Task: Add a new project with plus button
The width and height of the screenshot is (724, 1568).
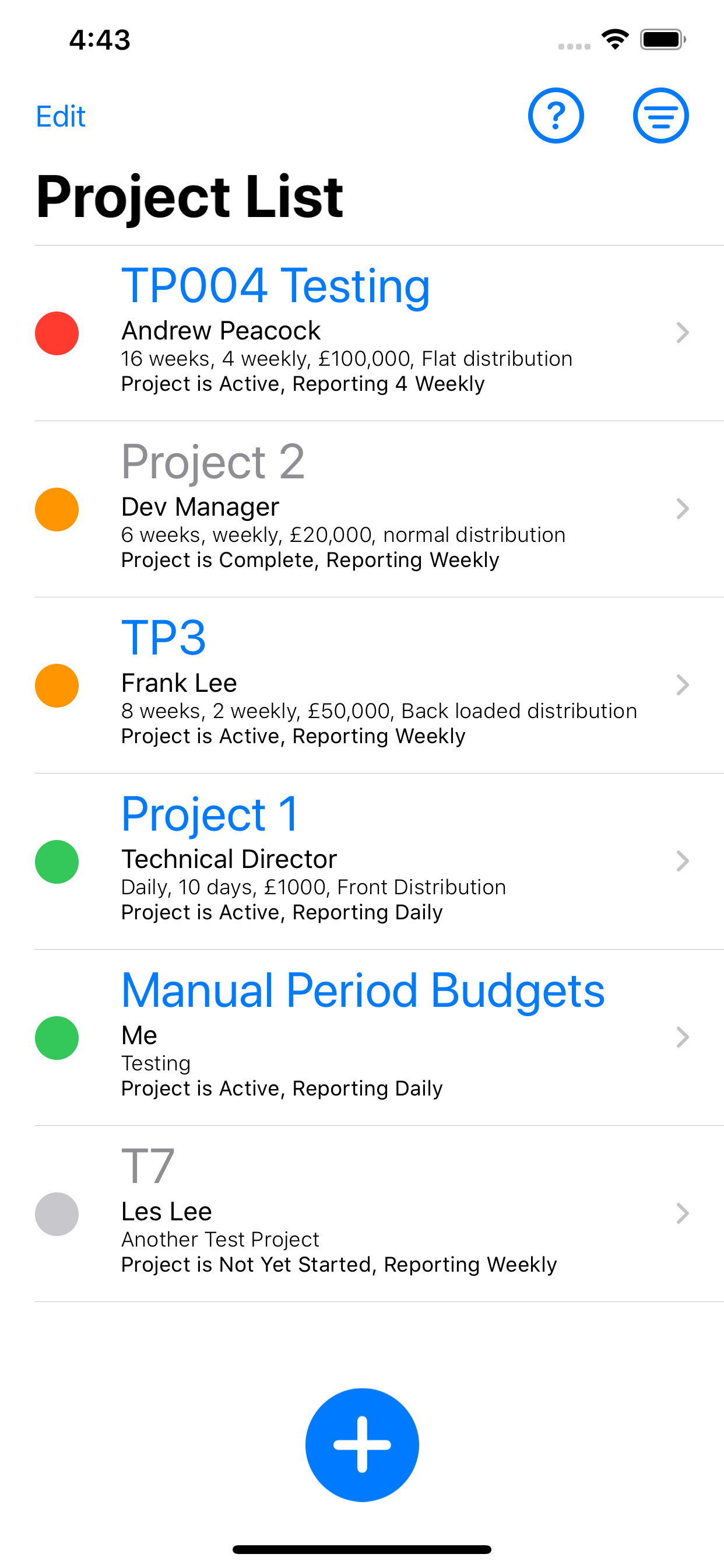Action: pyautogui.click(x=362, y=1444)
